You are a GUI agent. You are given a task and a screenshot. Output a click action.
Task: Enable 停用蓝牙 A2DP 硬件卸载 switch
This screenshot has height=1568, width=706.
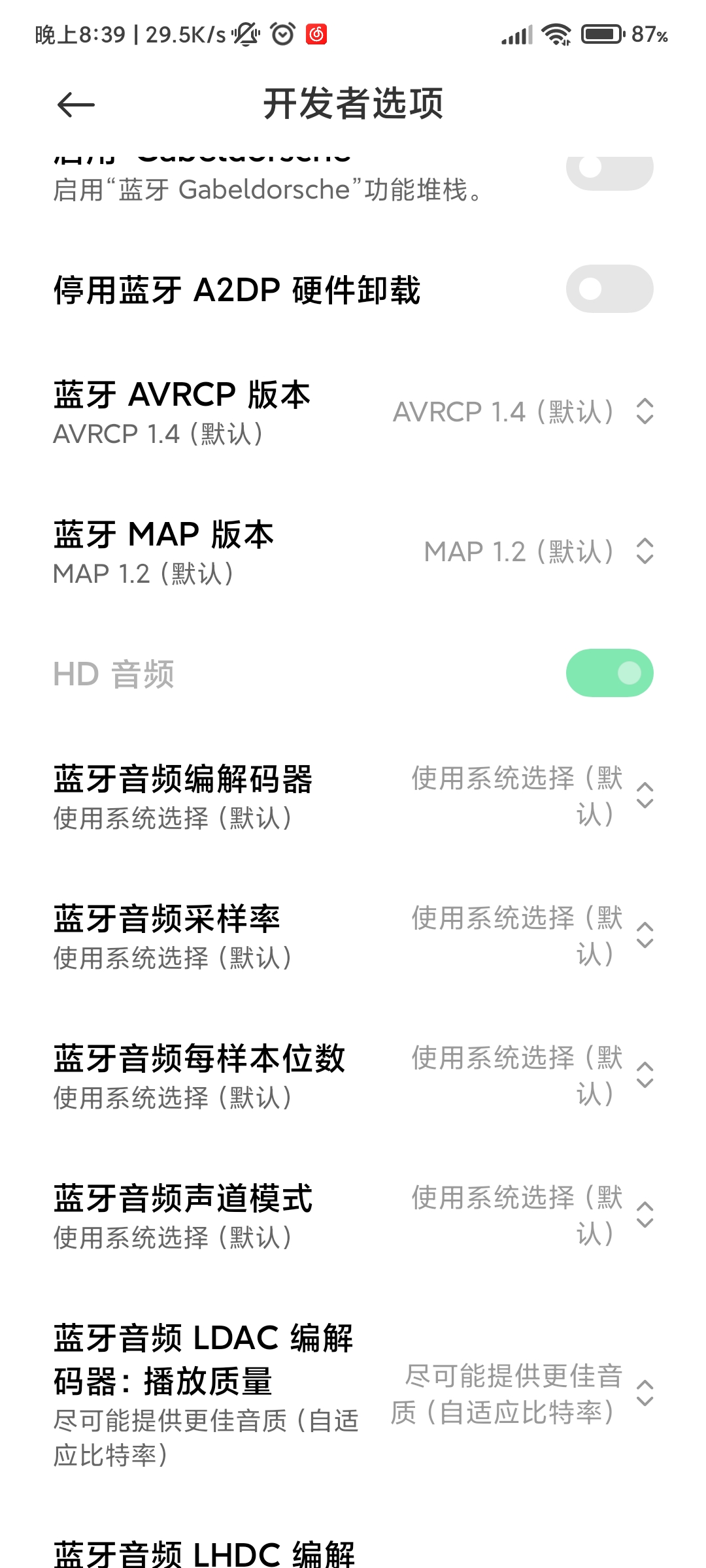tap(609, 289)
